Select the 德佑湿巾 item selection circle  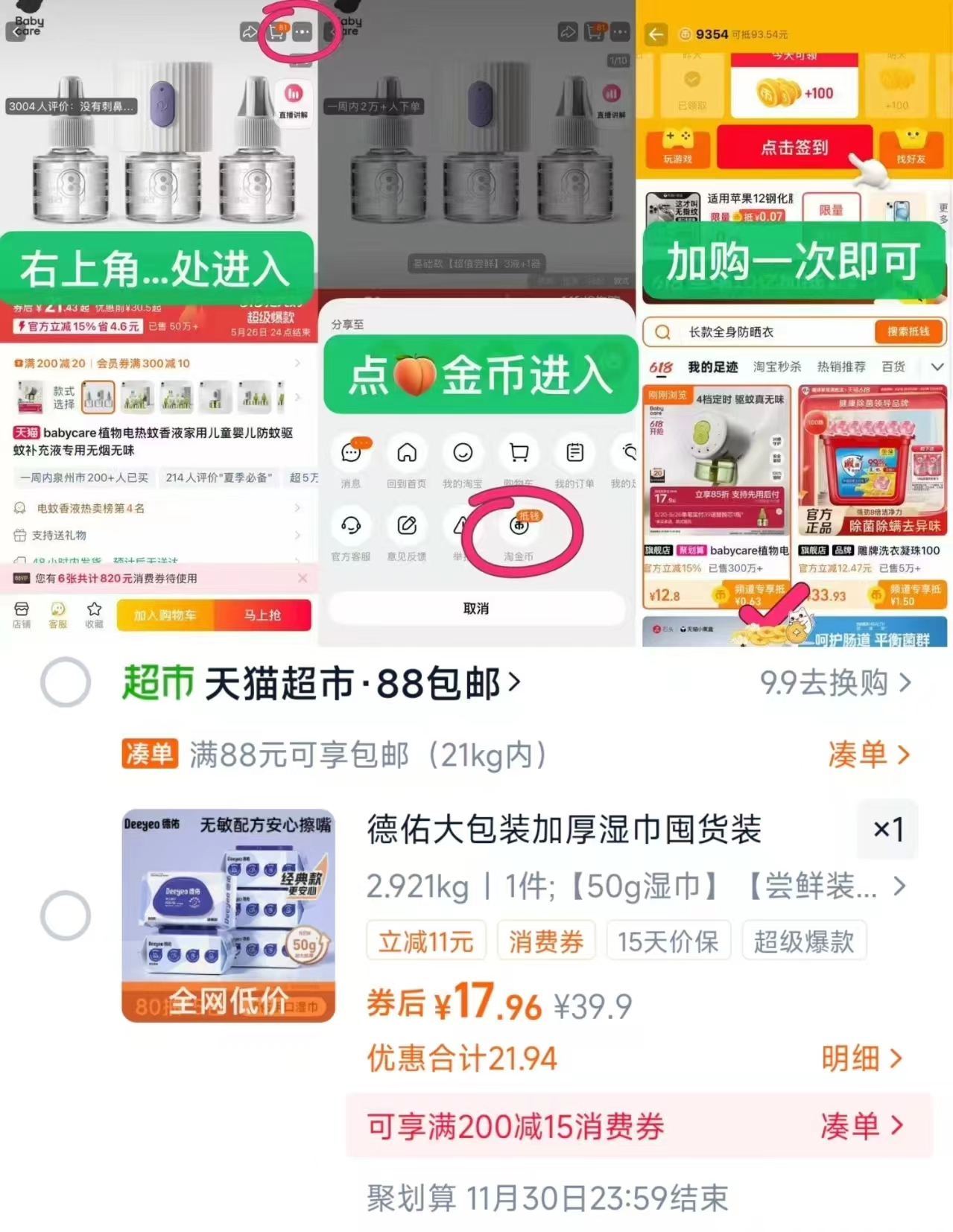point(66,915)
